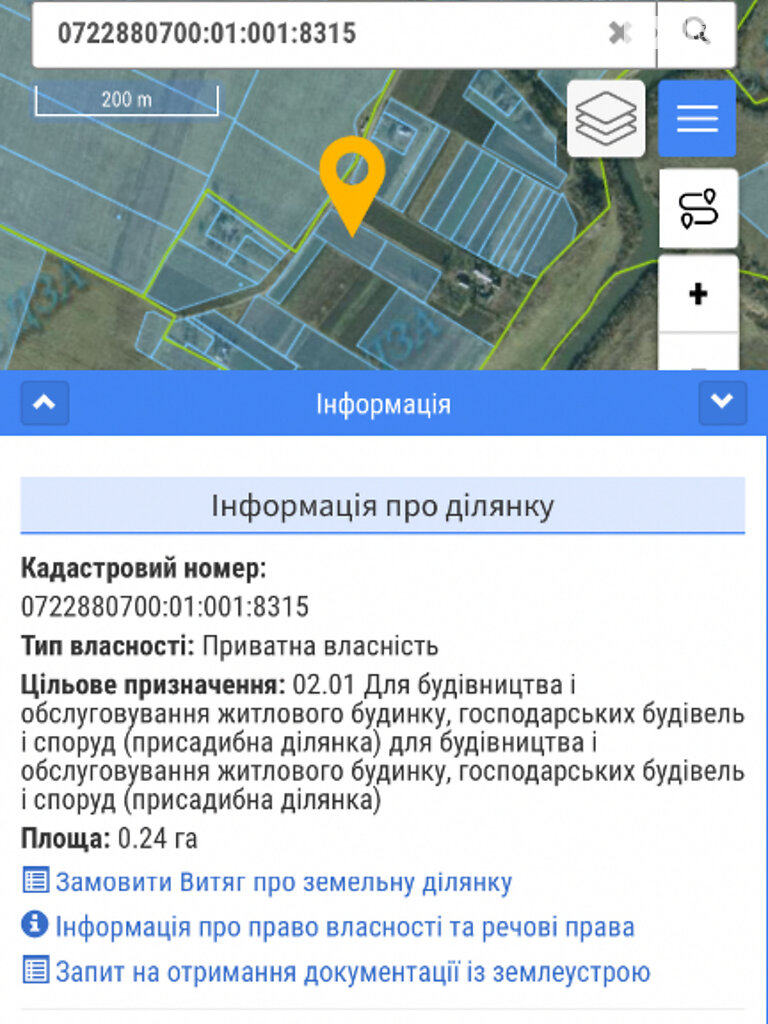Zoom in on the map
Viewport: 768px width, 1024px height.
coord(698,294)
